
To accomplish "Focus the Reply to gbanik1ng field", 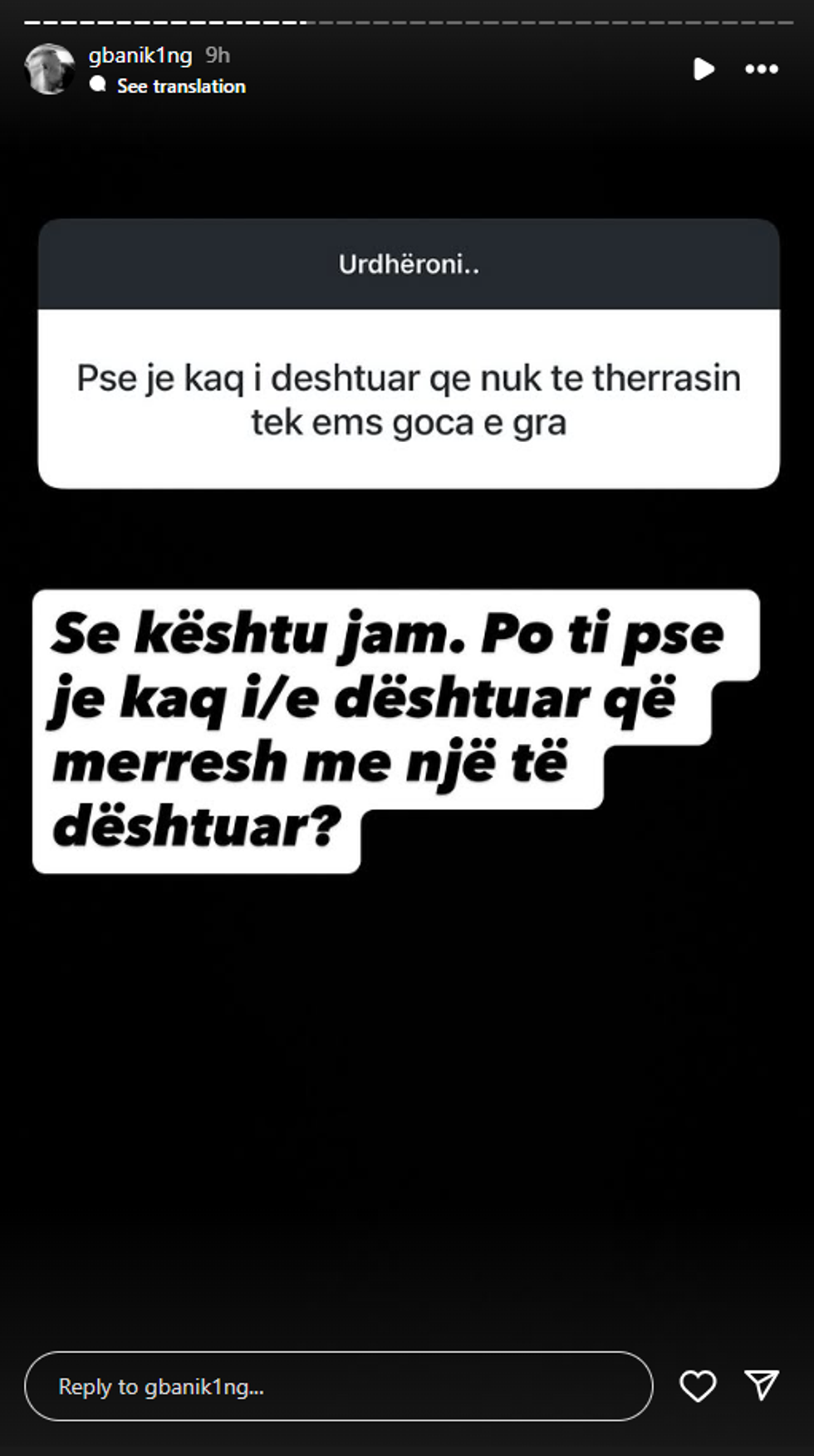I will pyautogui.click(x=338, y=1386).
